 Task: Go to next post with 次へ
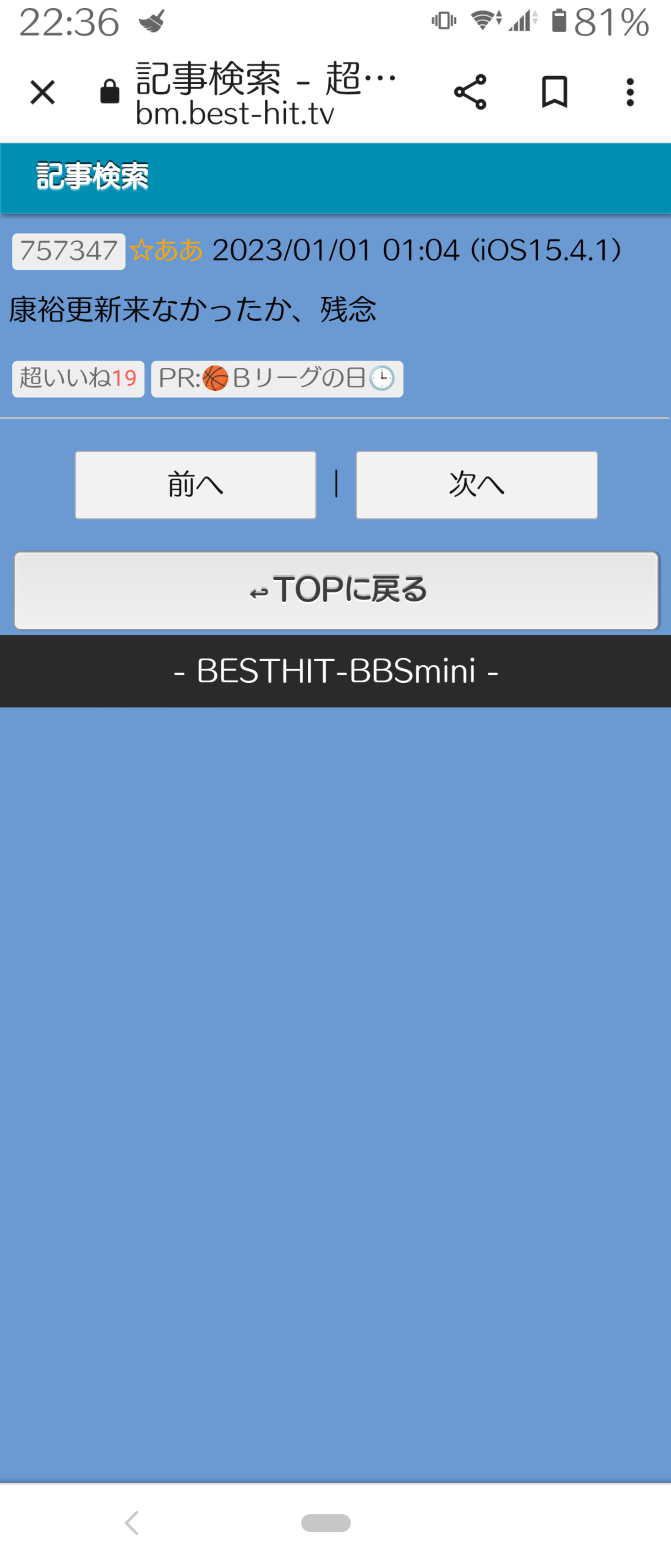(476, 485)
